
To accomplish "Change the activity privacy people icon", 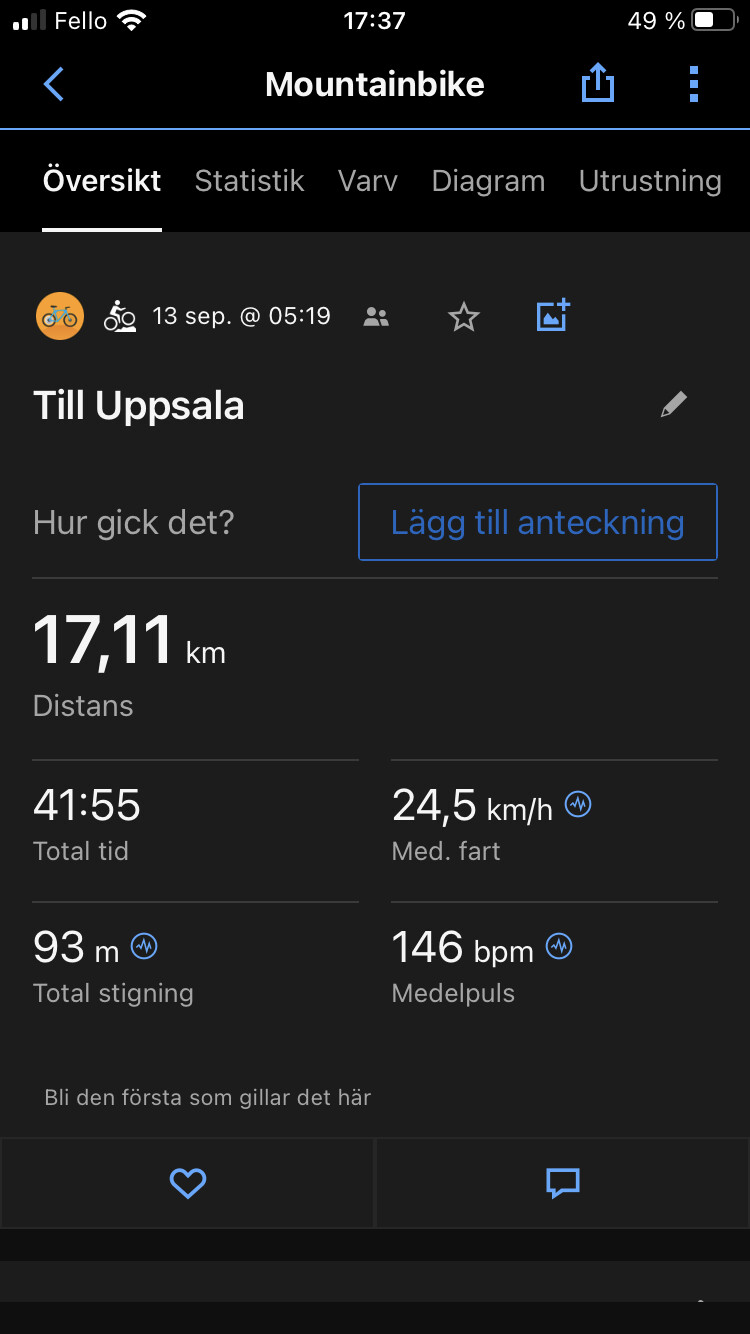I will point(377,318).
